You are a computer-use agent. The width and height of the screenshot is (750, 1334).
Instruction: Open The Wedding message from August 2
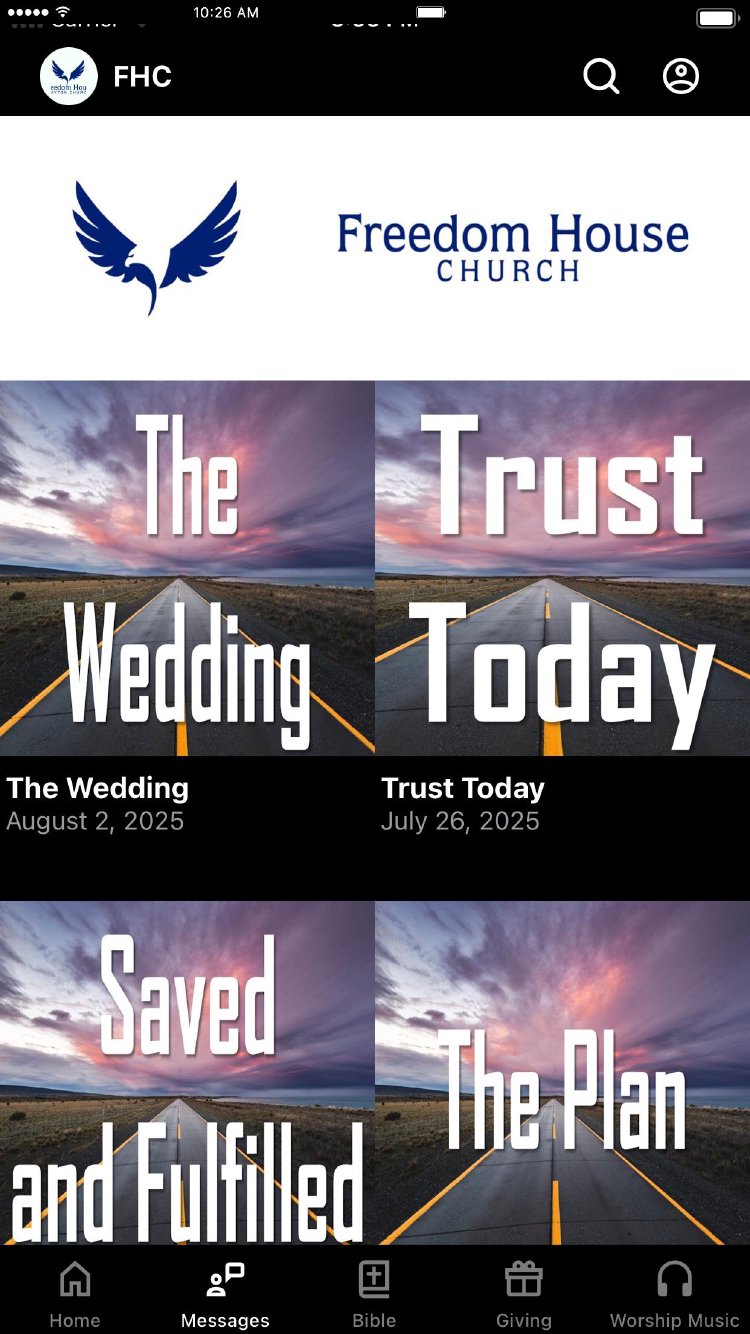[x=187, y=568]
